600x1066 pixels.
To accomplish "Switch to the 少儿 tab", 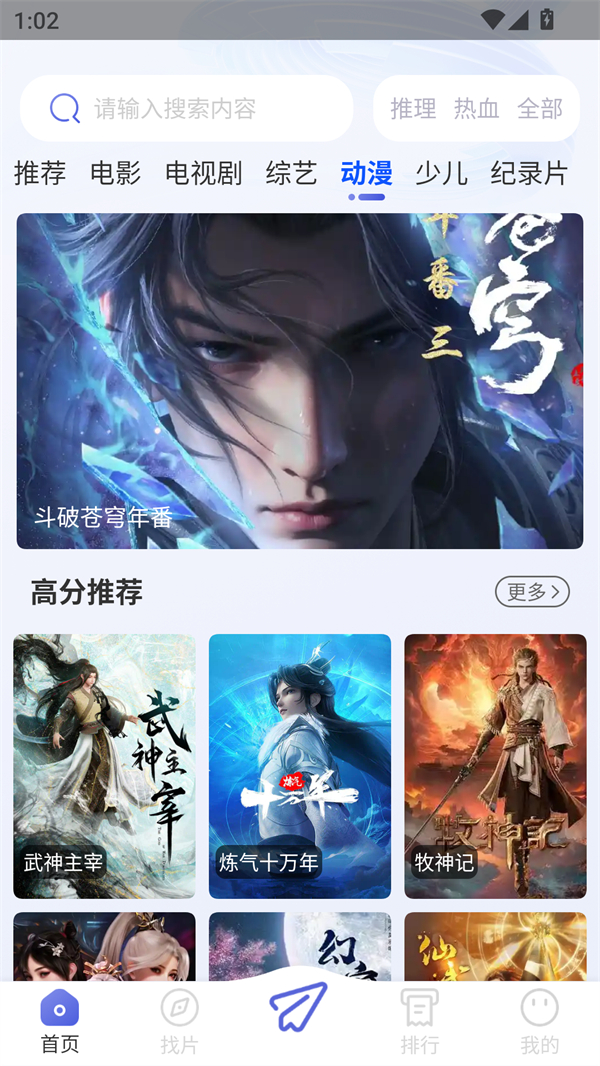I will tap(441, 173).
